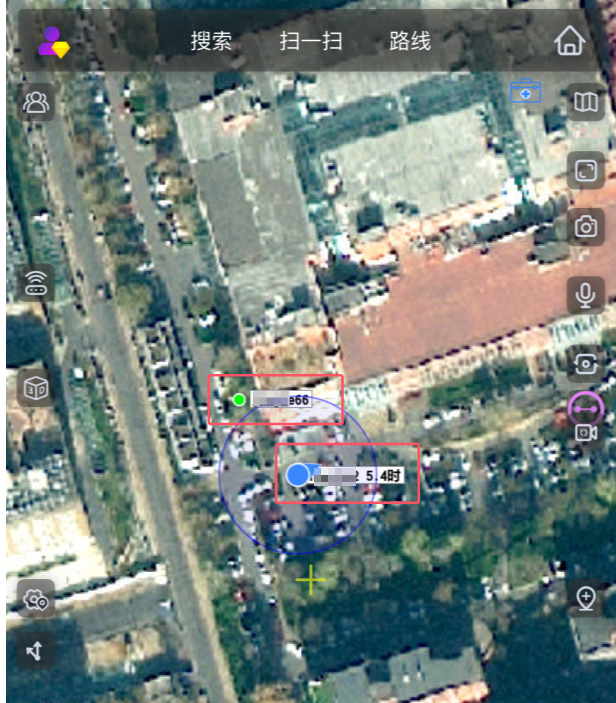616x703 pixels.
Task: Switch the map layer type
Action: coord(585,102)
